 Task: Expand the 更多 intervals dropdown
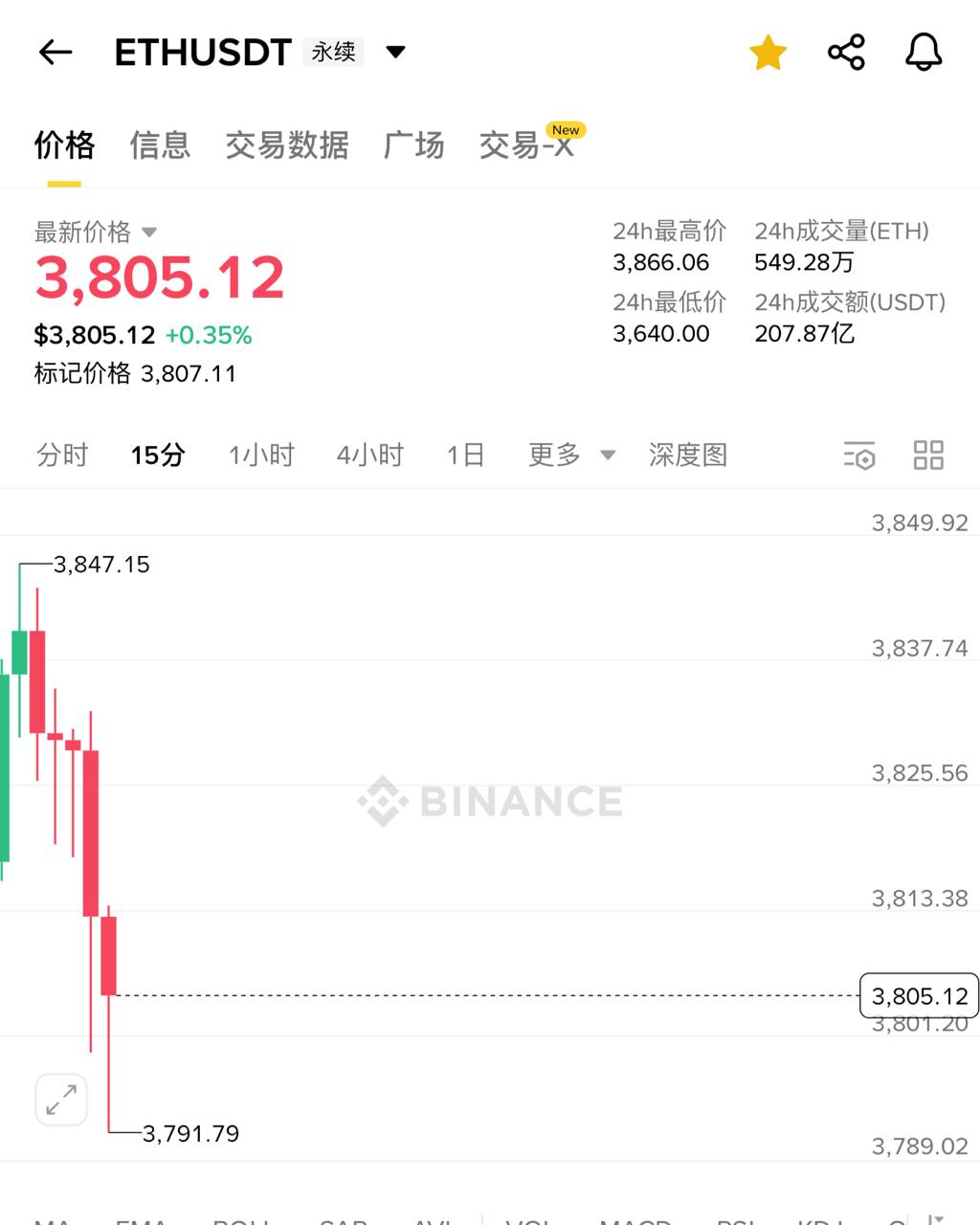571,455
